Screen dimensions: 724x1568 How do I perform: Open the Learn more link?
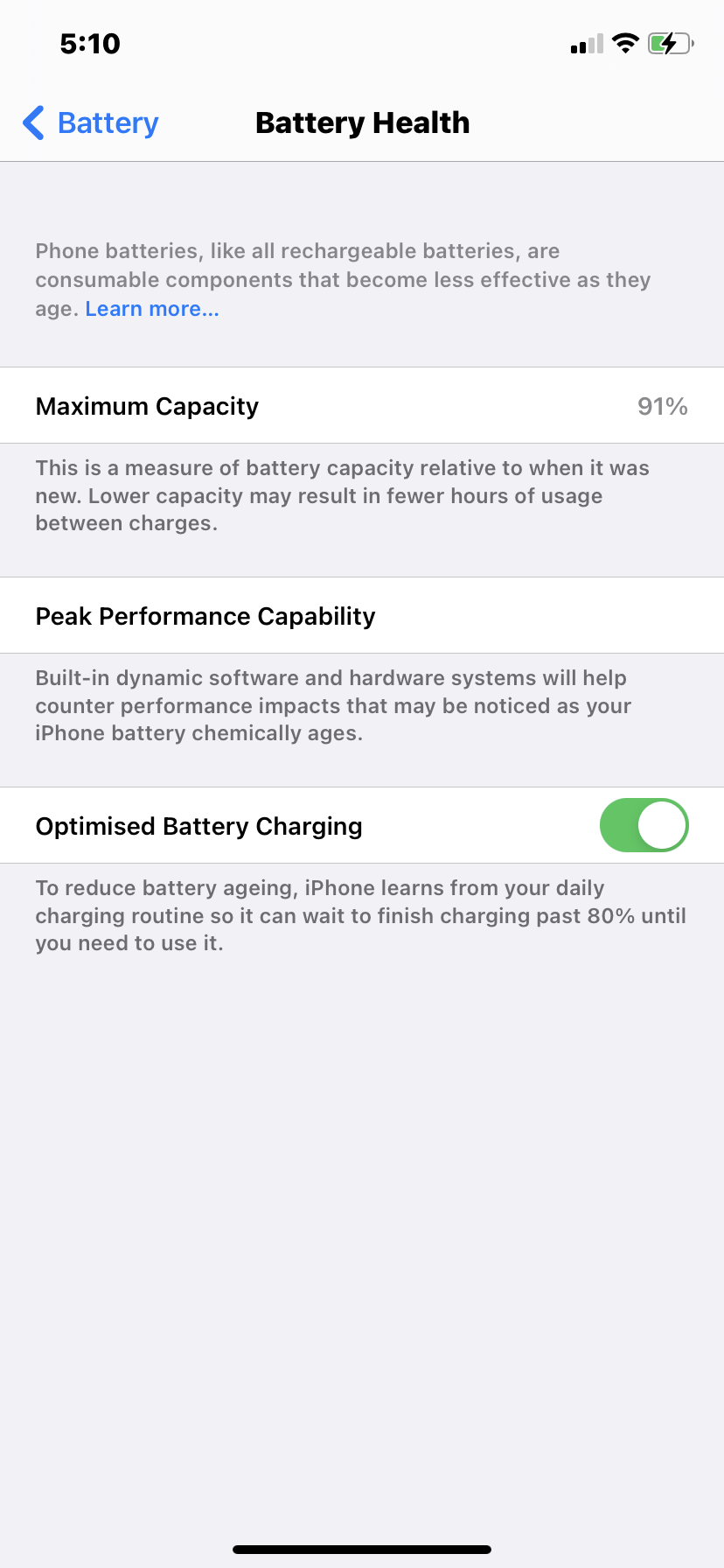[152, 309]
